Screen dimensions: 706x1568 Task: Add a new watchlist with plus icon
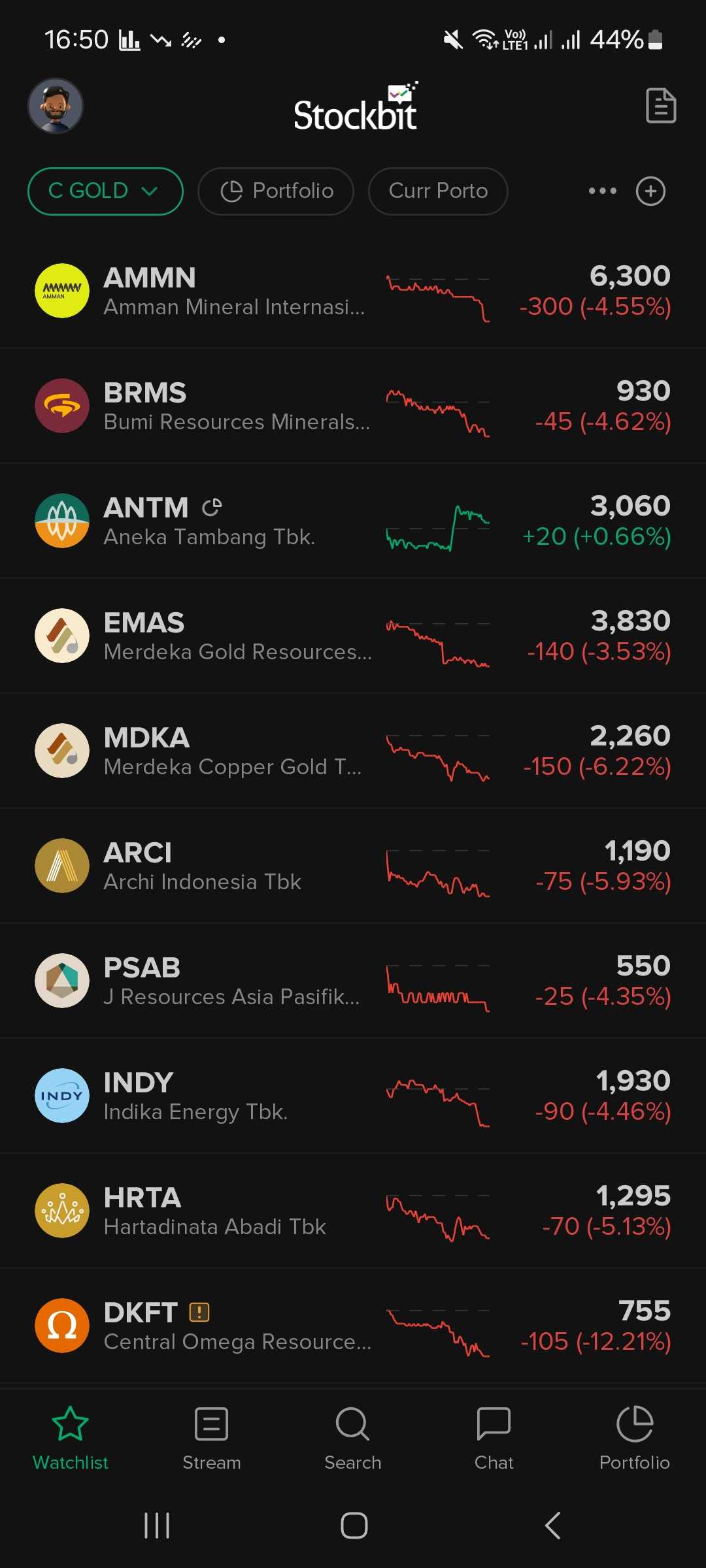(650, 191)
